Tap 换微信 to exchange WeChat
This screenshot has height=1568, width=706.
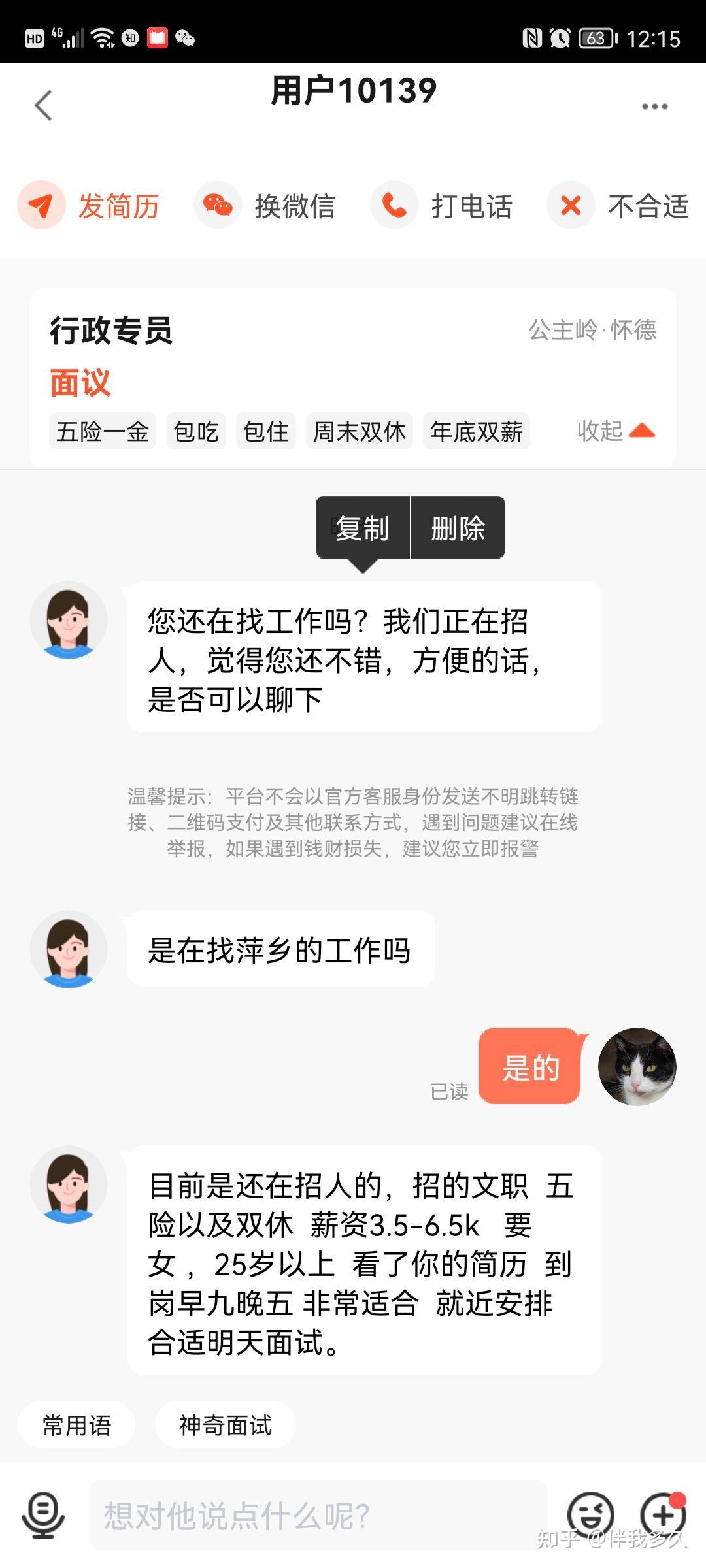[265, 206]
